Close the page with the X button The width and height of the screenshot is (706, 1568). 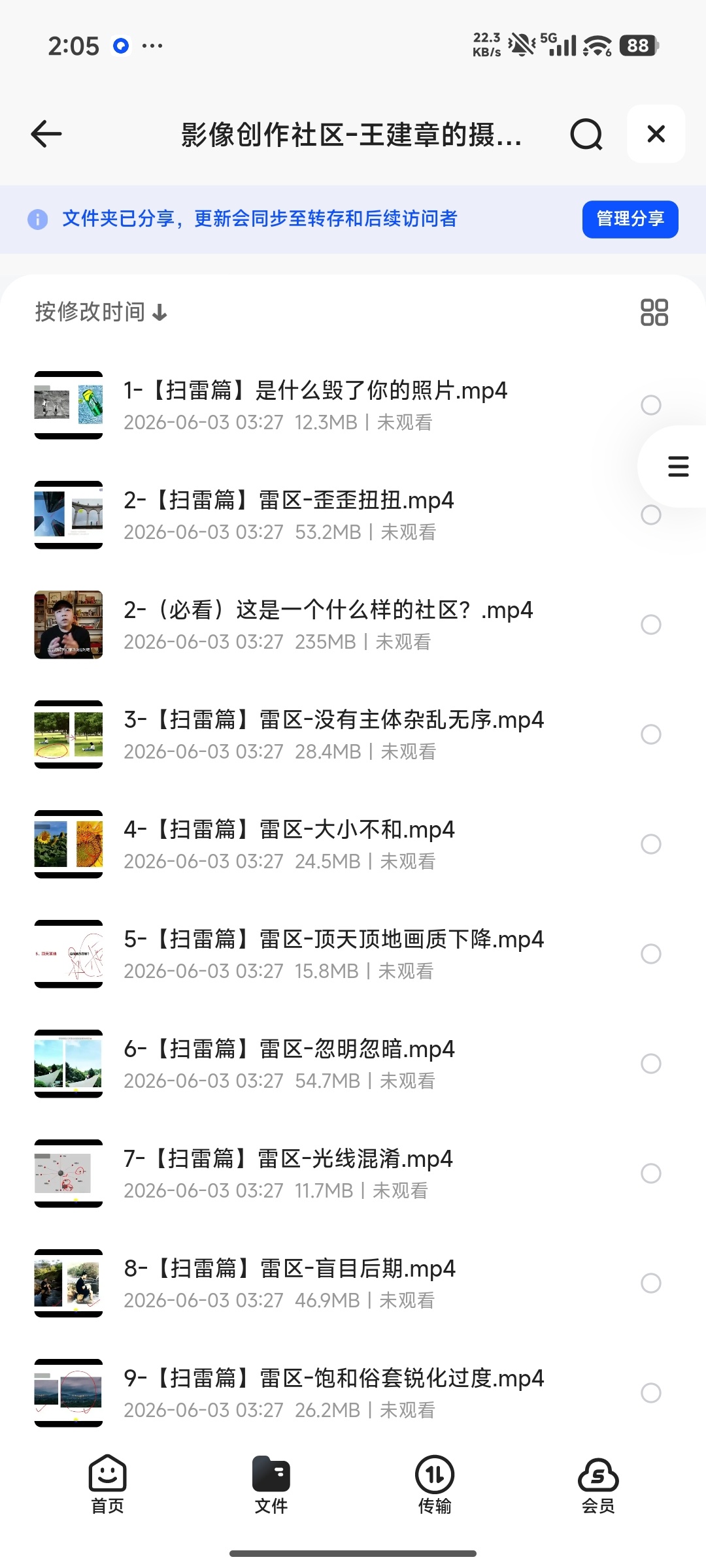[x=656, y=134]
